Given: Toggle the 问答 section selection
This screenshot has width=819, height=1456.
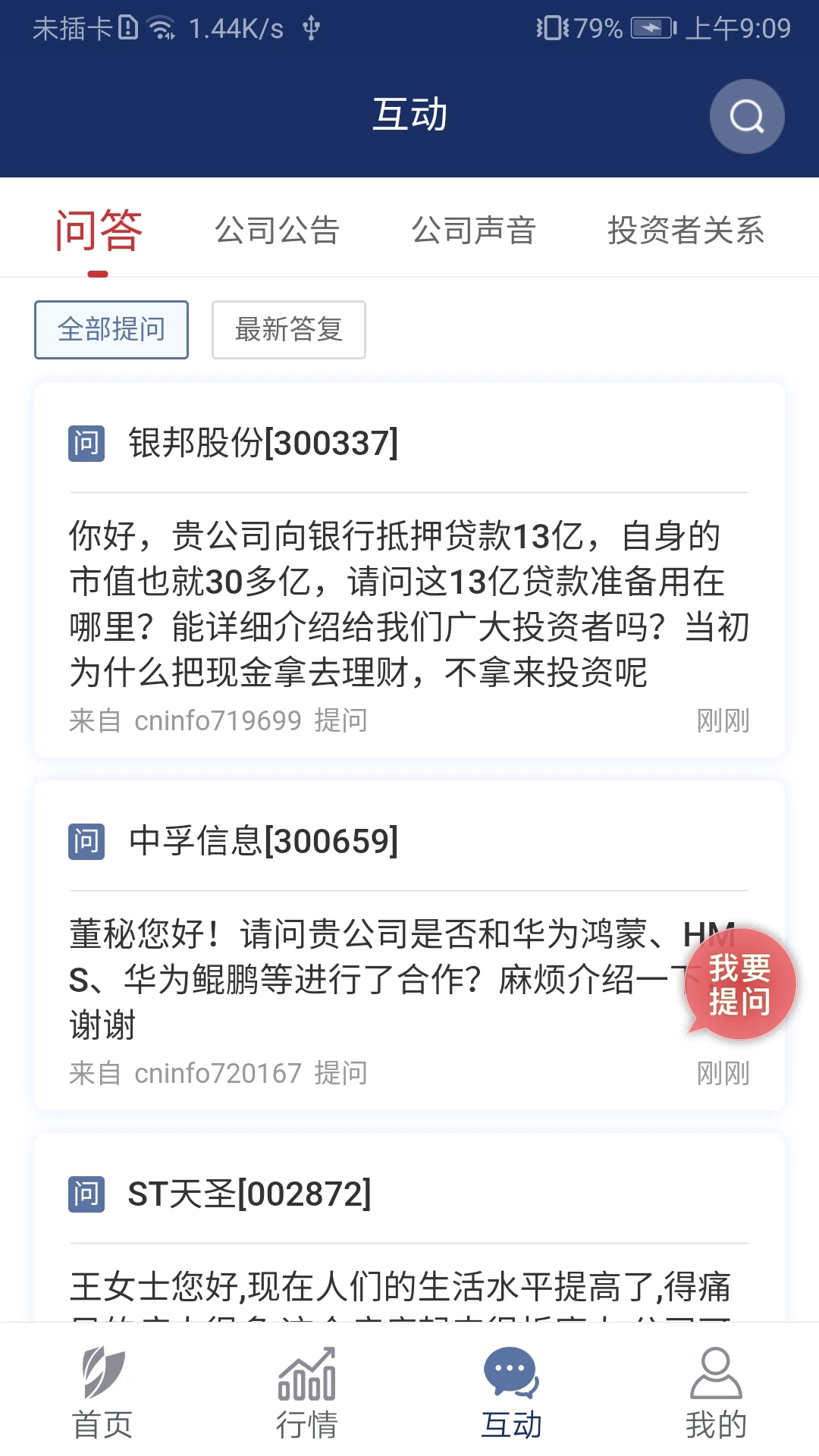Looking at the screenshot, I should tap(99, 231).
